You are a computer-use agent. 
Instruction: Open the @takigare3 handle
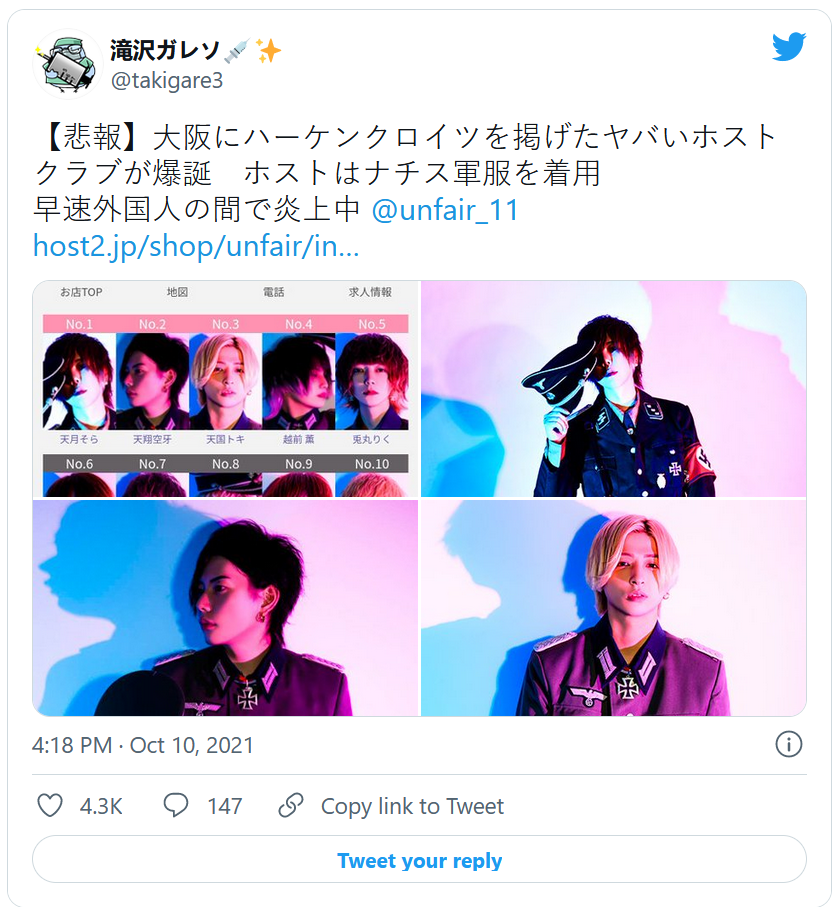click(x=166, y=81)
